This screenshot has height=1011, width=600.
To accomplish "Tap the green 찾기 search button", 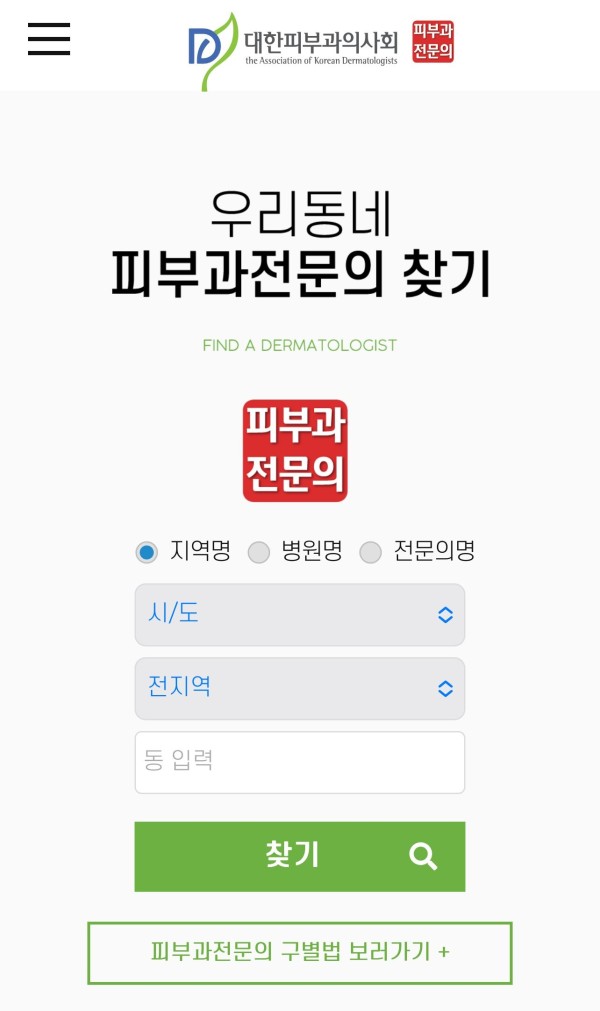I will pyautogui.click(x=300, y=856).
